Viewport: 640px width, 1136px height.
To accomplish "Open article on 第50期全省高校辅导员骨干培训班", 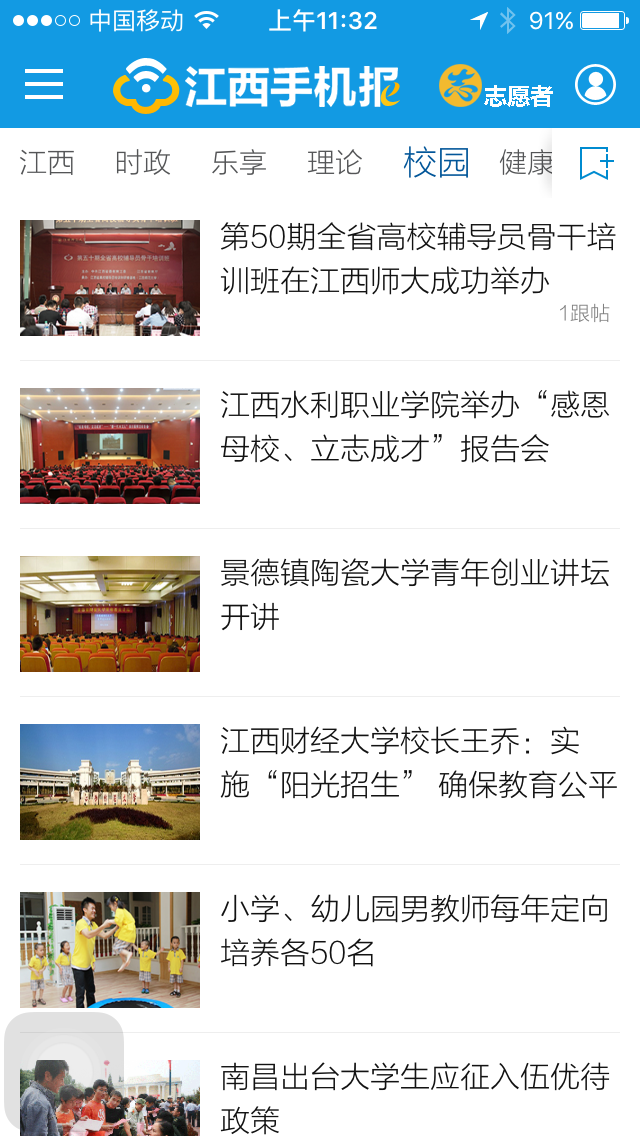I will click(x=417, y=260).
